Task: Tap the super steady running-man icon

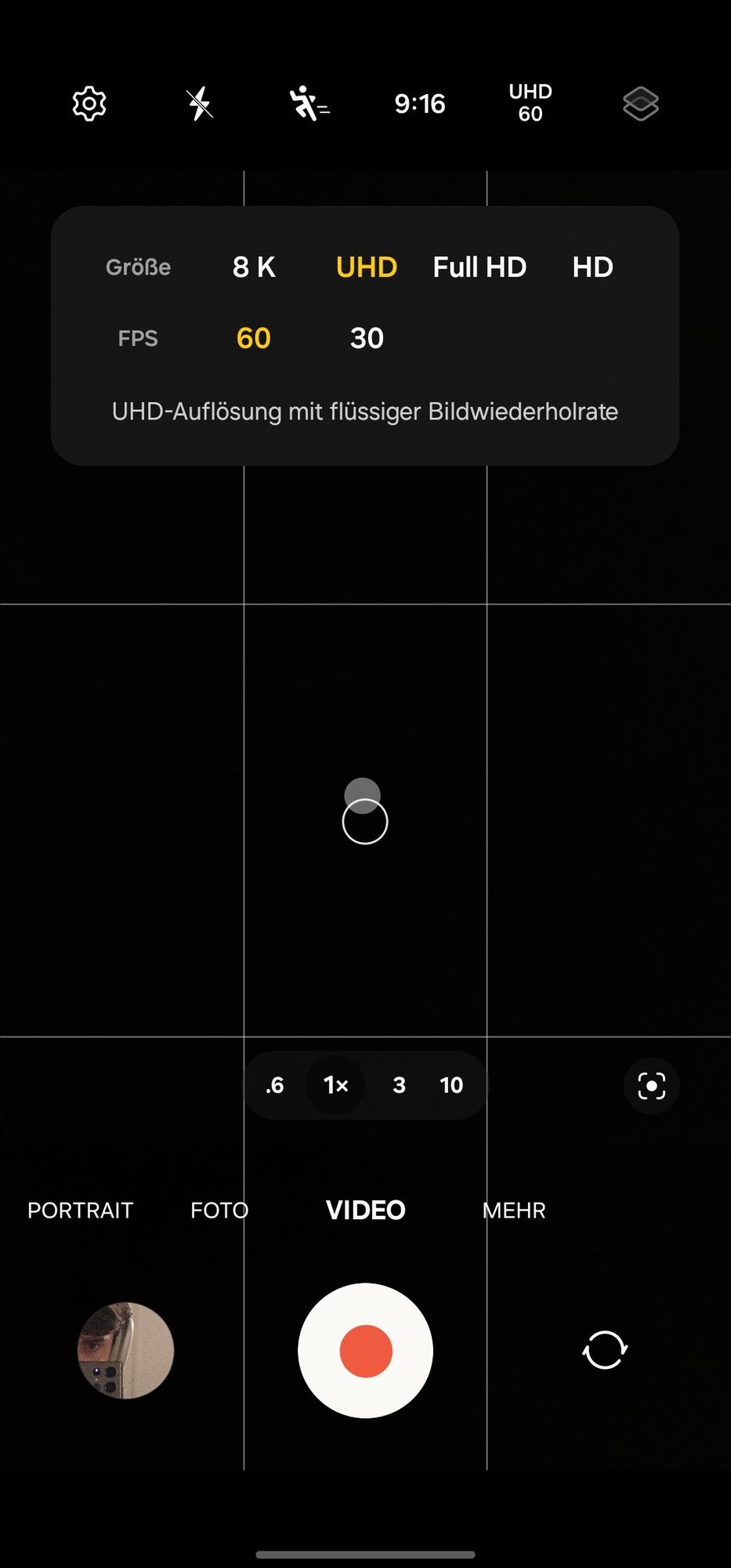Action: coord(309,103)
